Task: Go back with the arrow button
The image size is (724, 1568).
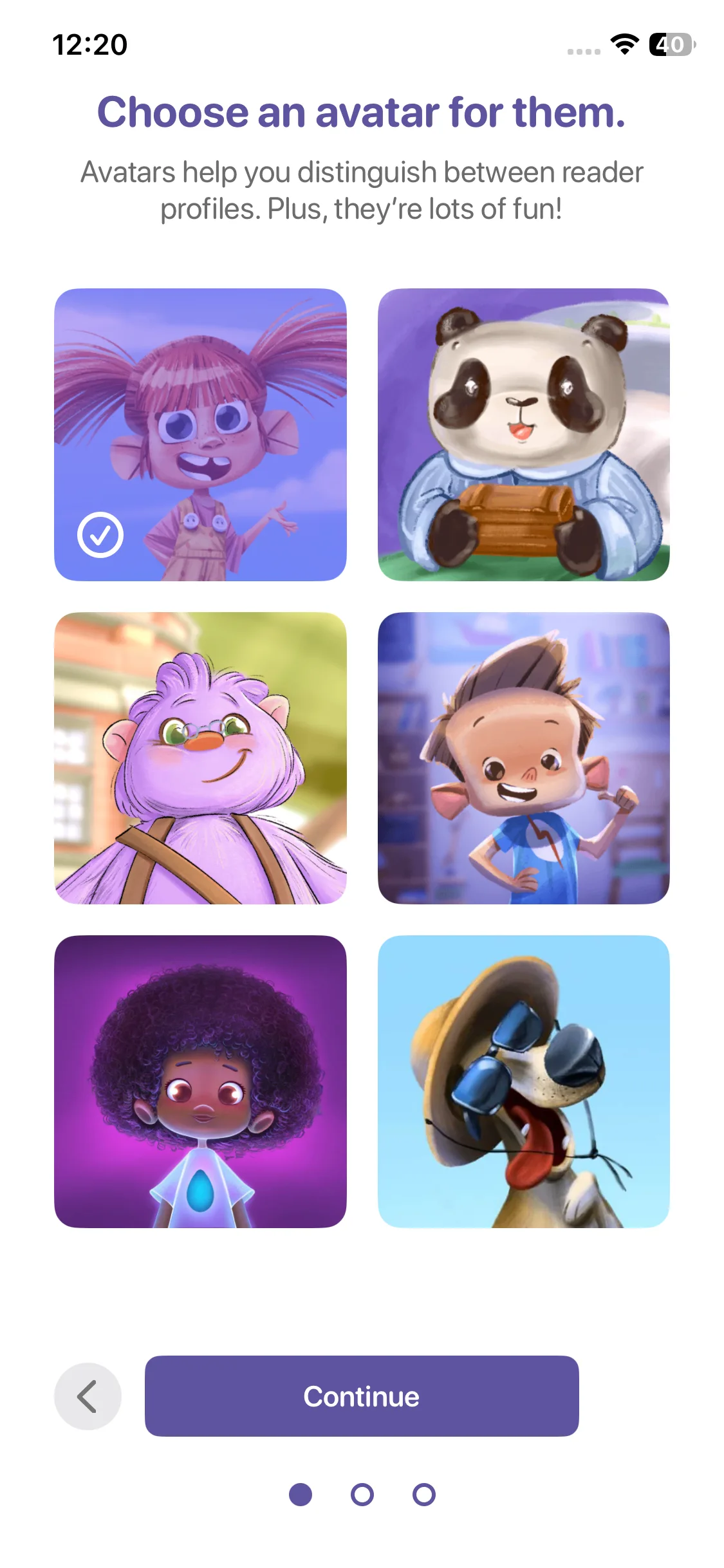Action: (x=88, y=1396)
